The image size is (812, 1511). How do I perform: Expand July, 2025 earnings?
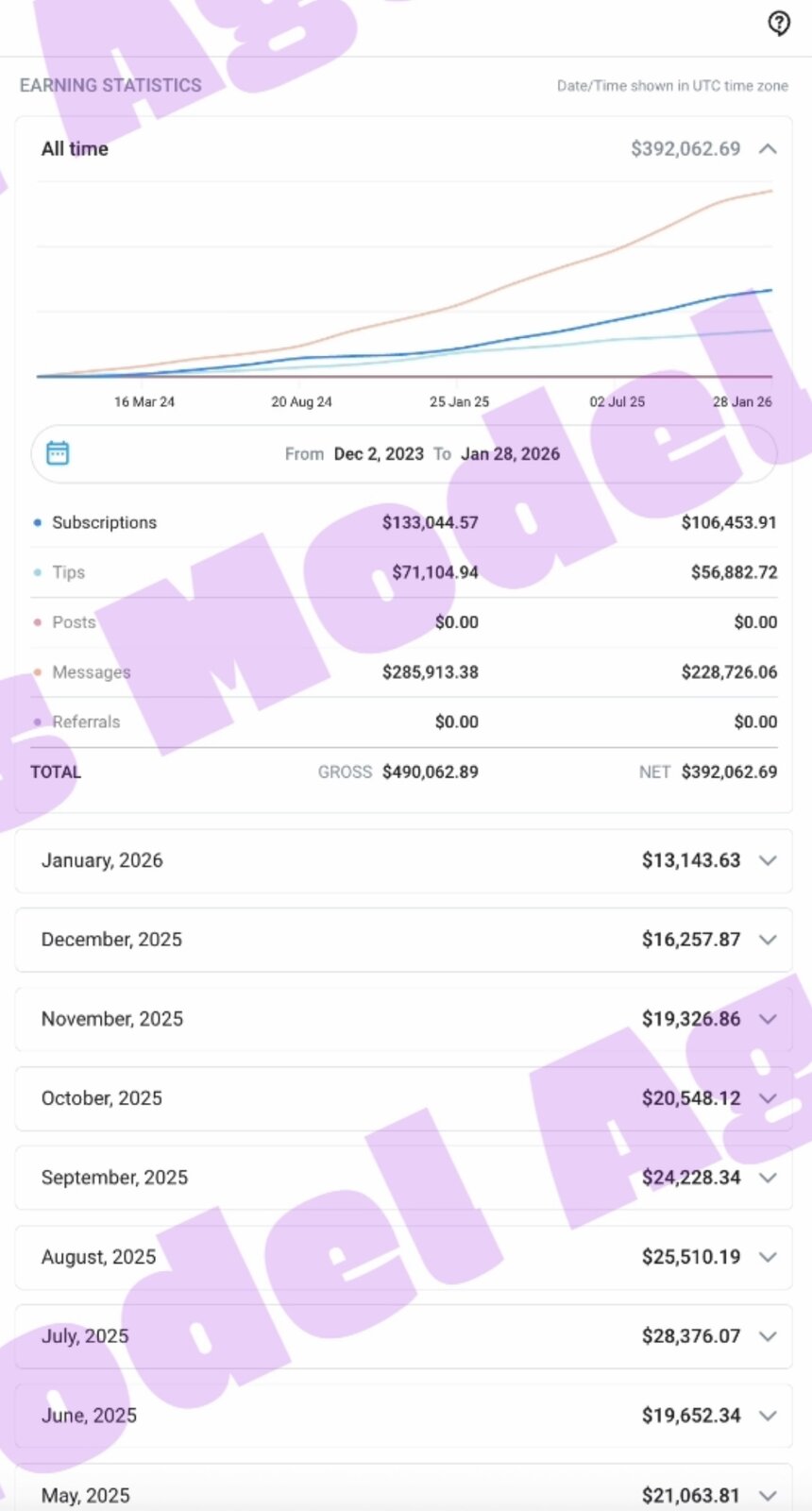click(768, 1336)
